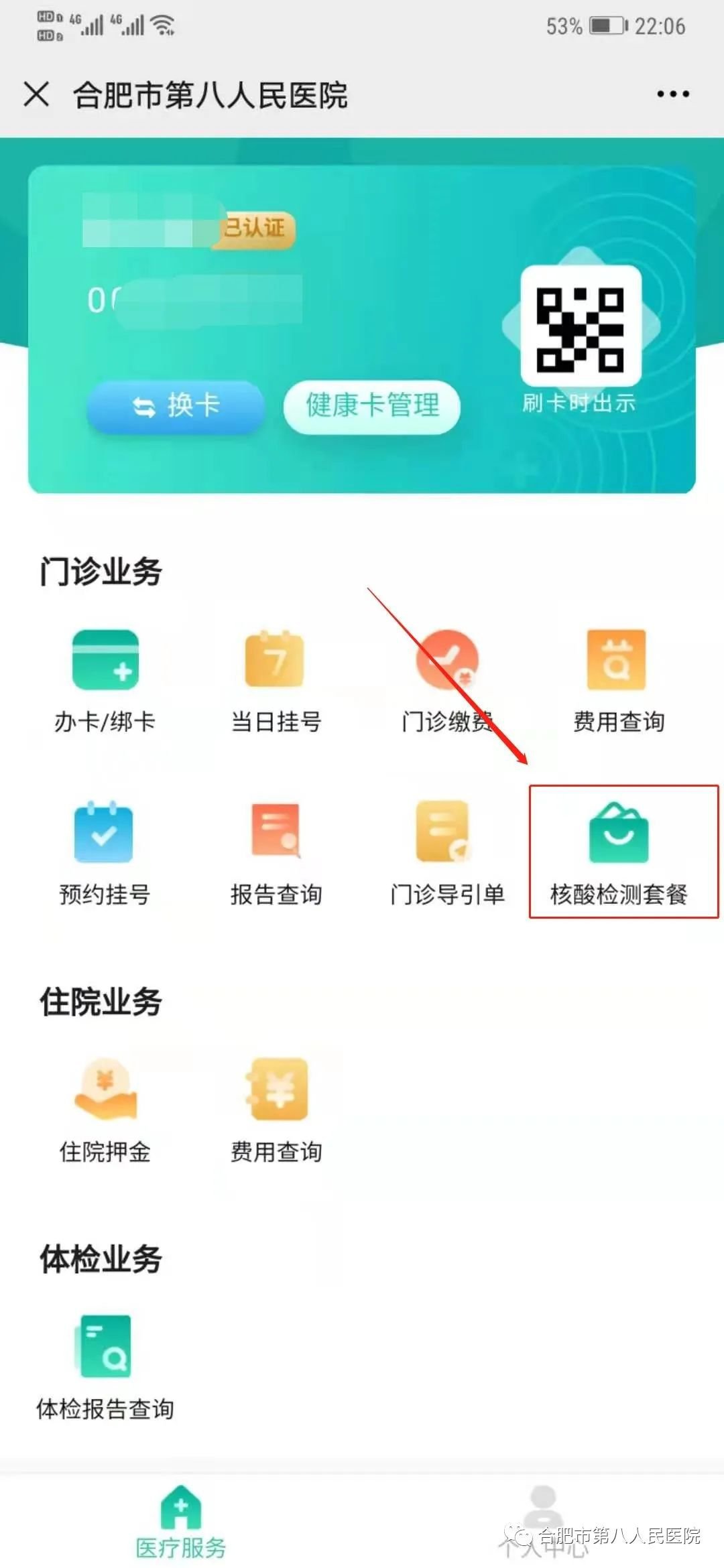The image size is (724, 1568).
Task: Switch to the 医疗服务 tab
Action: click(x=180, y=1522)
